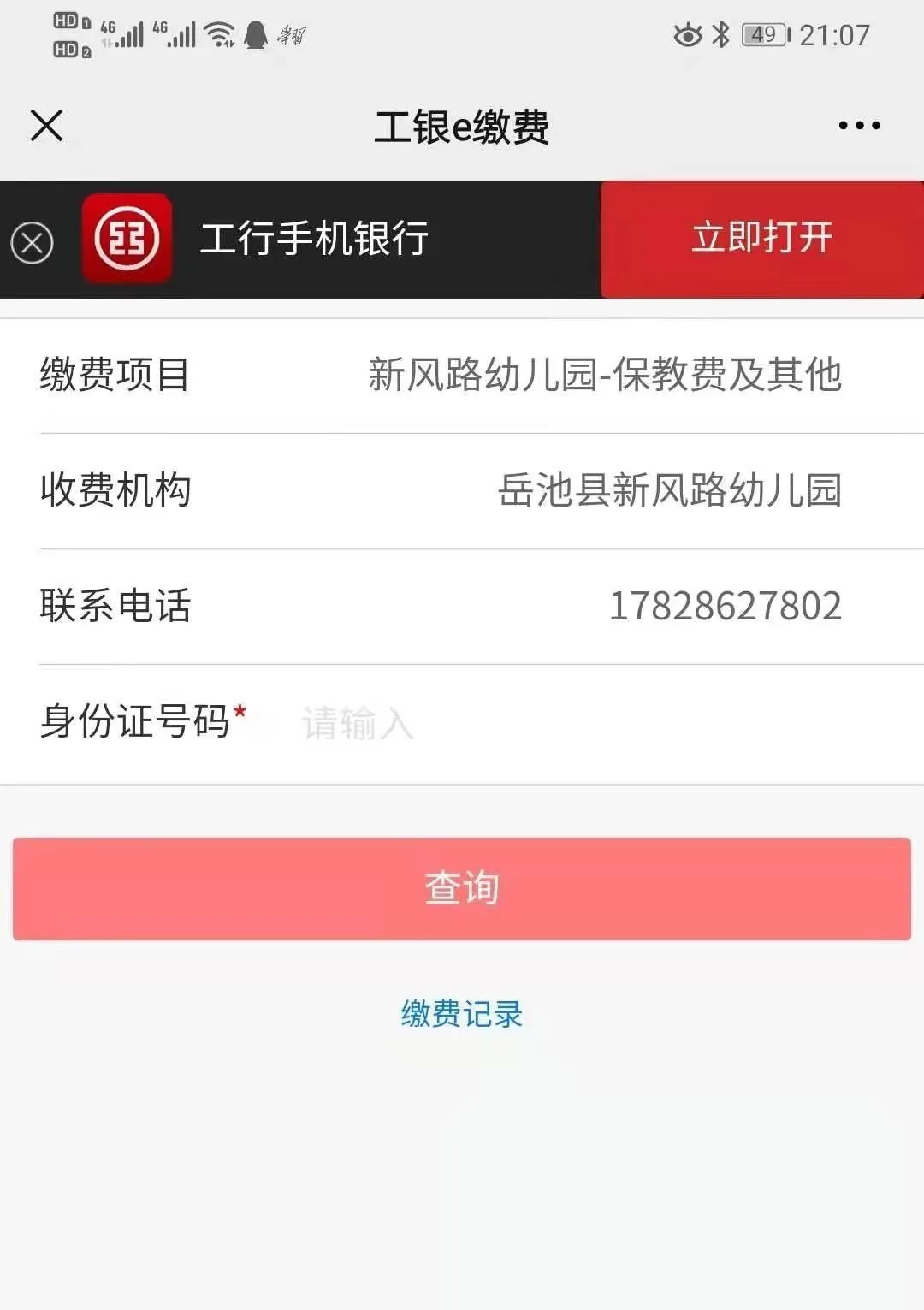Open the three-dot overflow menu
Image resolution: width=924 pixels, height=1310 pixels.
859,126
